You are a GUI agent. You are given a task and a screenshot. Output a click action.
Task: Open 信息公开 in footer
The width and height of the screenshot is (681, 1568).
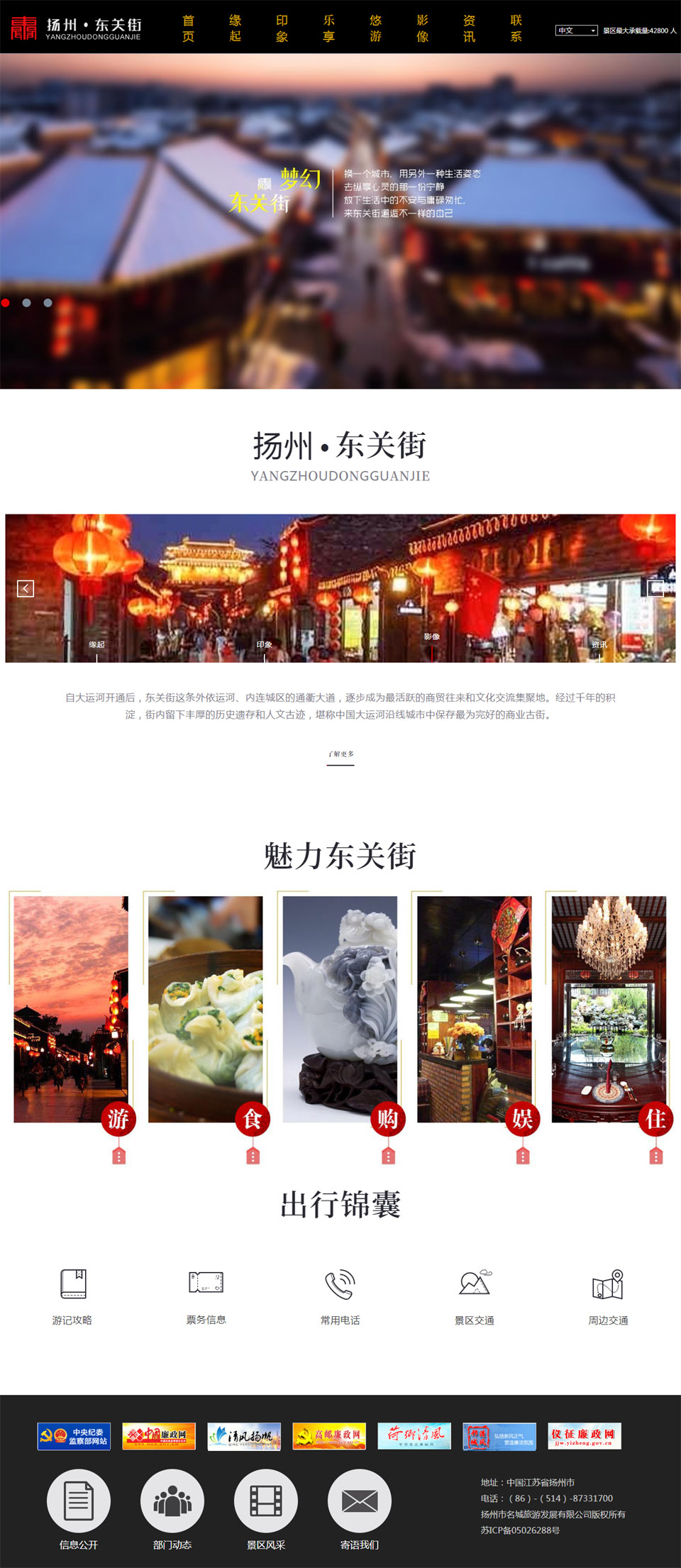[x=79, y=1509]
